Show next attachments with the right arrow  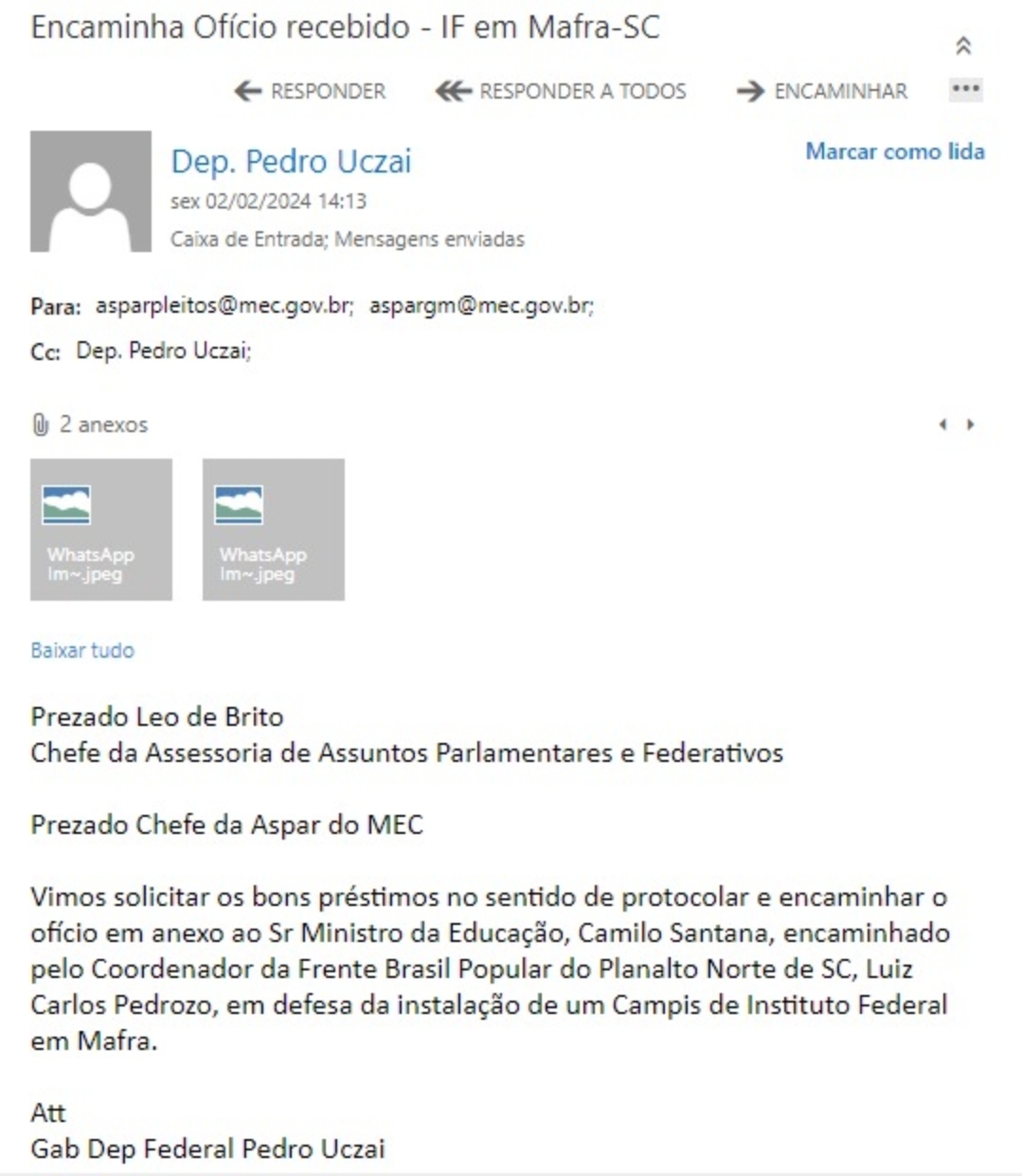pos(971,425)
